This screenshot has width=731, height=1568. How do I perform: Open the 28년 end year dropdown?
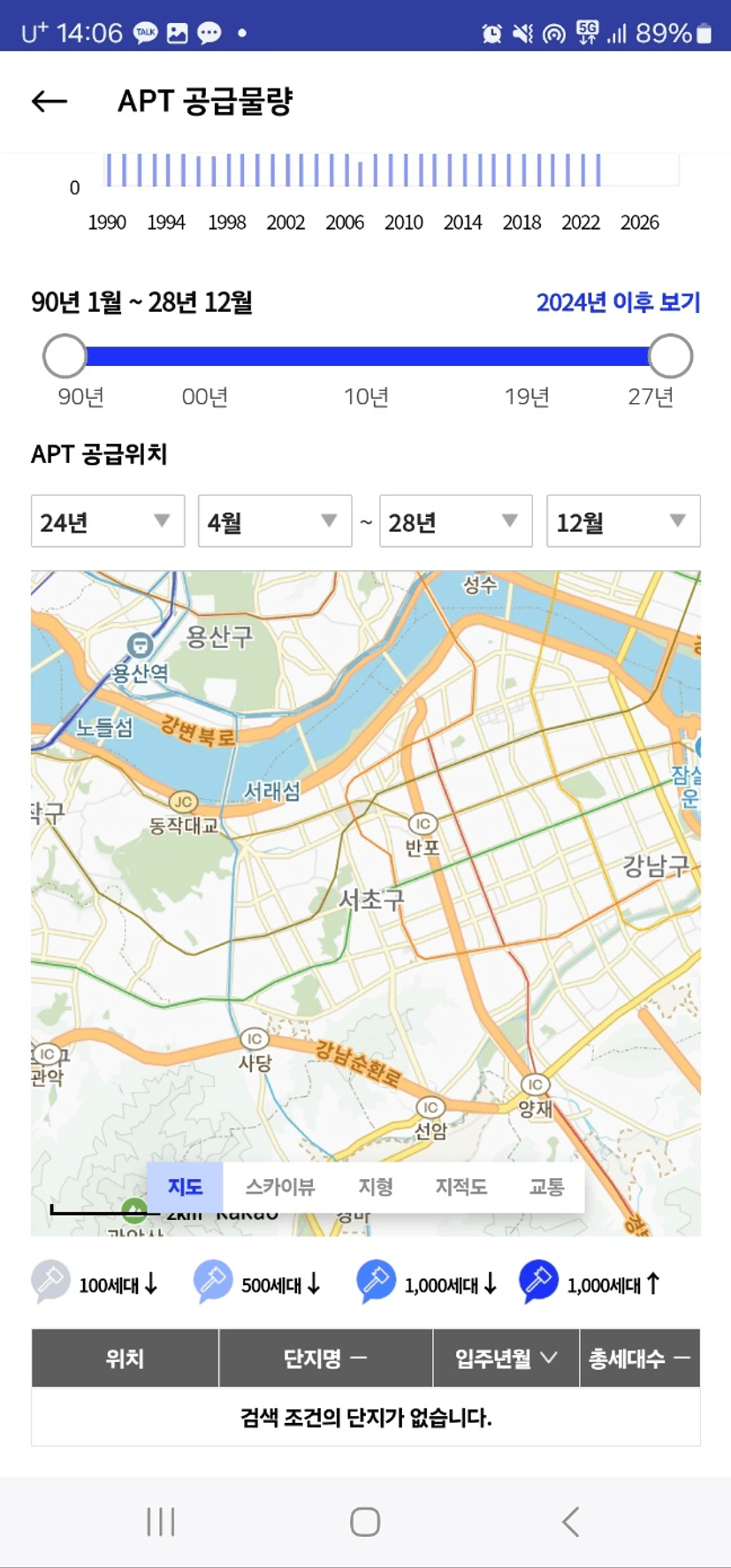tap(456, 521)
